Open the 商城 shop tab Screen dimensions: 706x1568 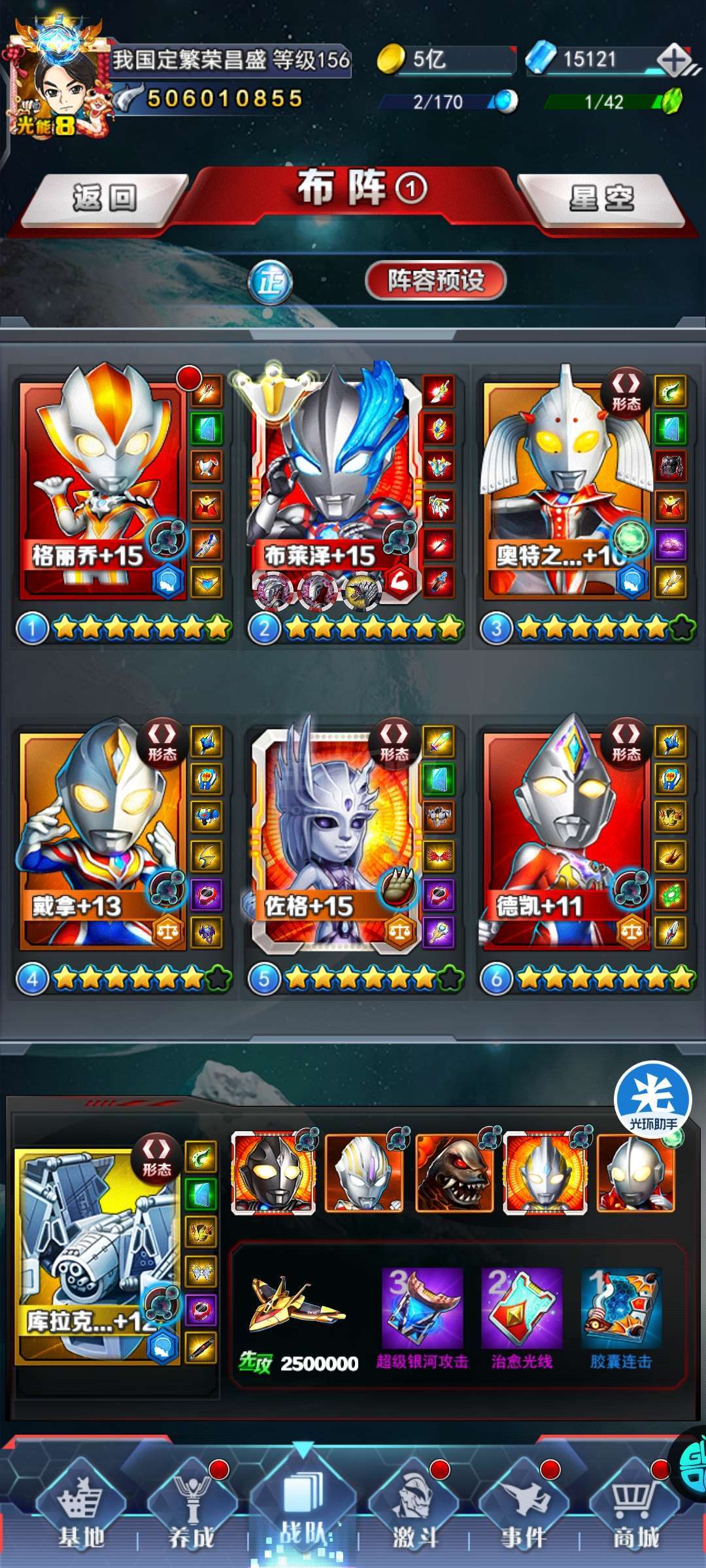[x=635, y=1516]
